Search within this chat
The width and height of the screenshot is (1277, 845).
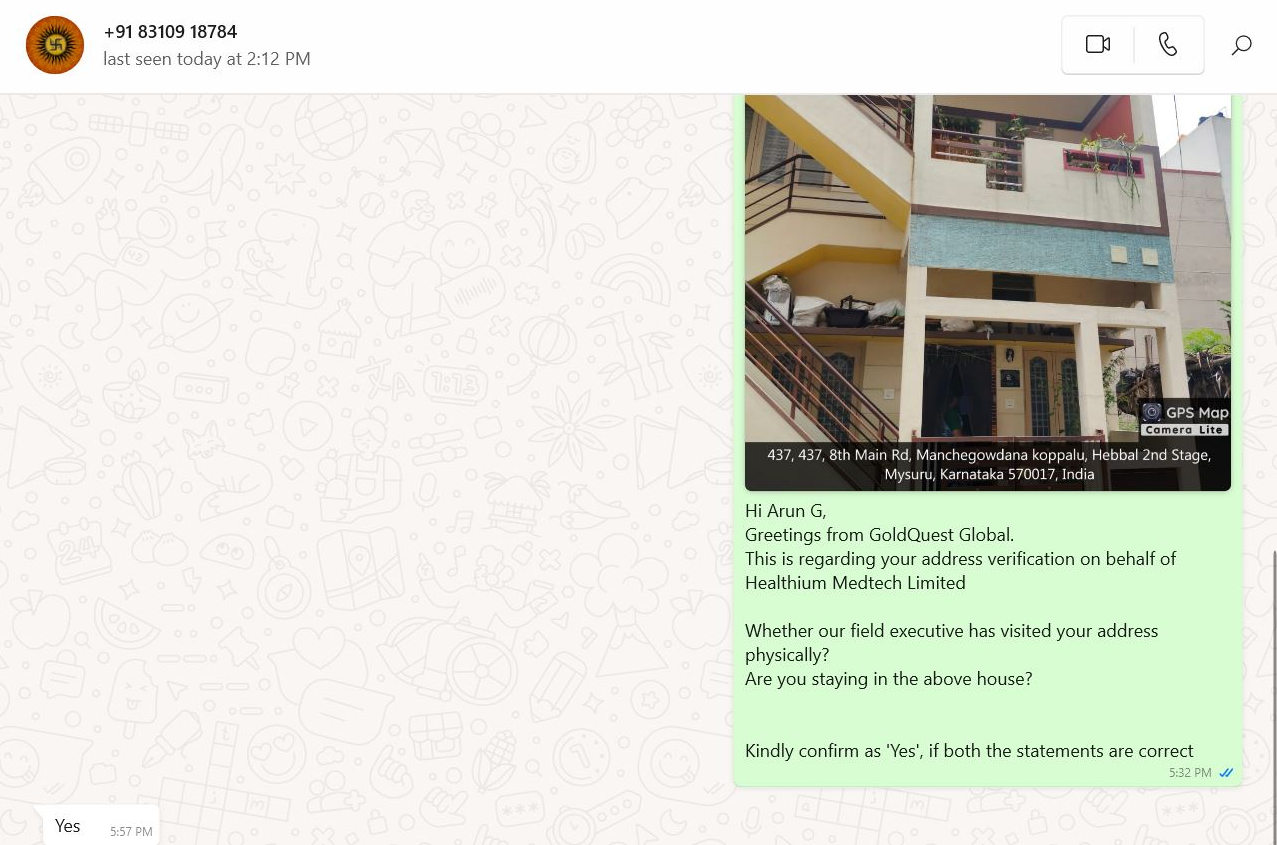(1241, 45)
